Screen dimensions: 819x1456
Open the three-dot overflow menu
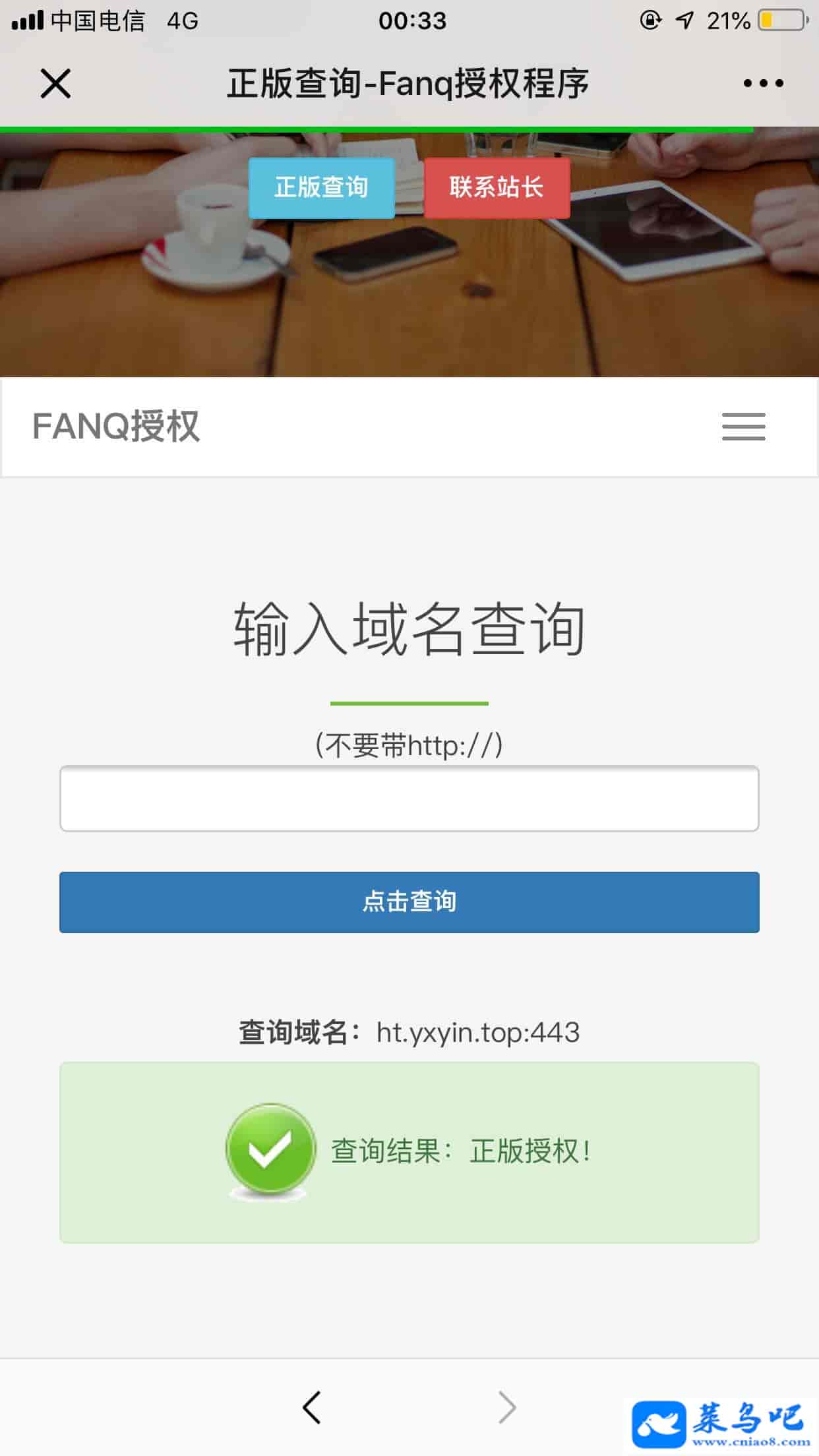coord(763,83)
